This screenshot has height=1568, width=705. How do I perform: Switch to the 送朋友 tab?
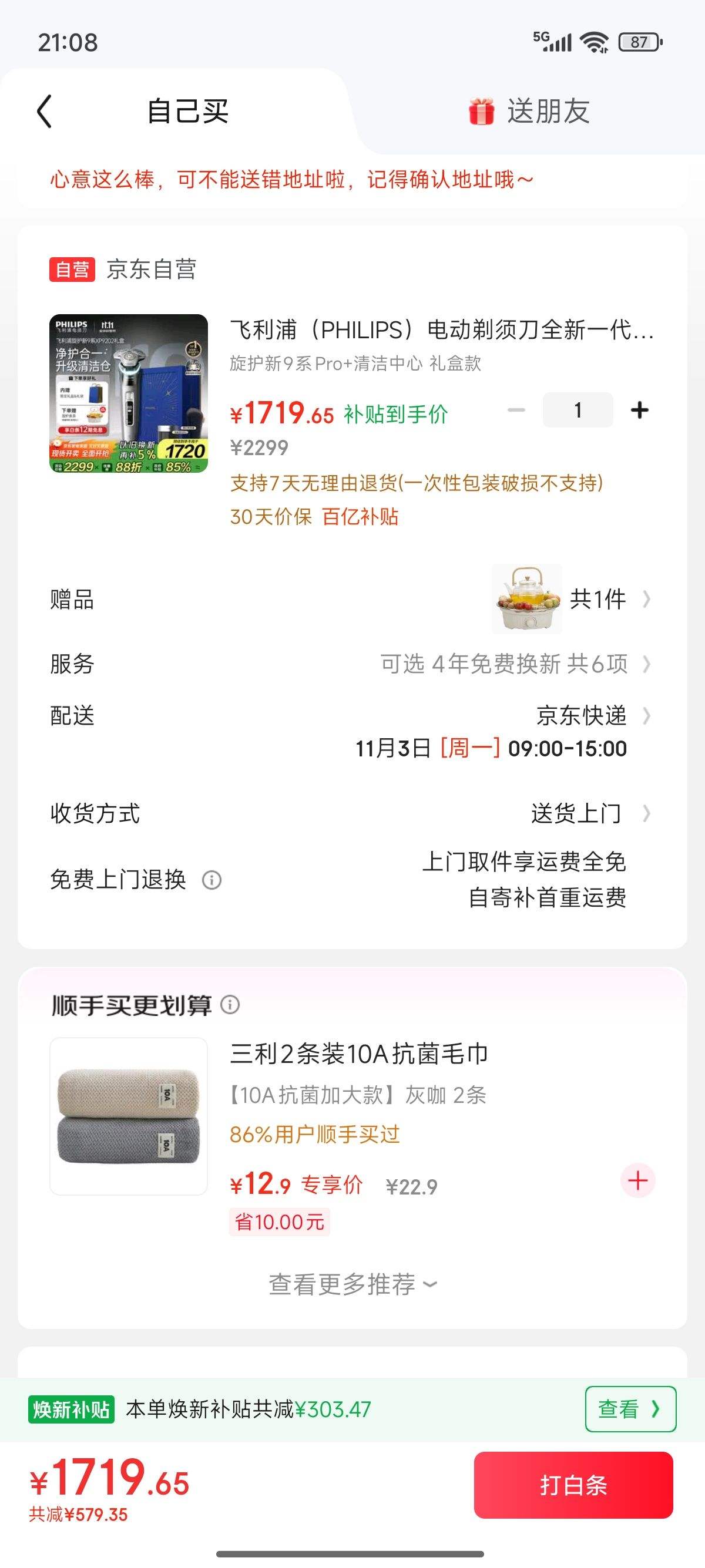pyautogui.click(x=528, y=112)
